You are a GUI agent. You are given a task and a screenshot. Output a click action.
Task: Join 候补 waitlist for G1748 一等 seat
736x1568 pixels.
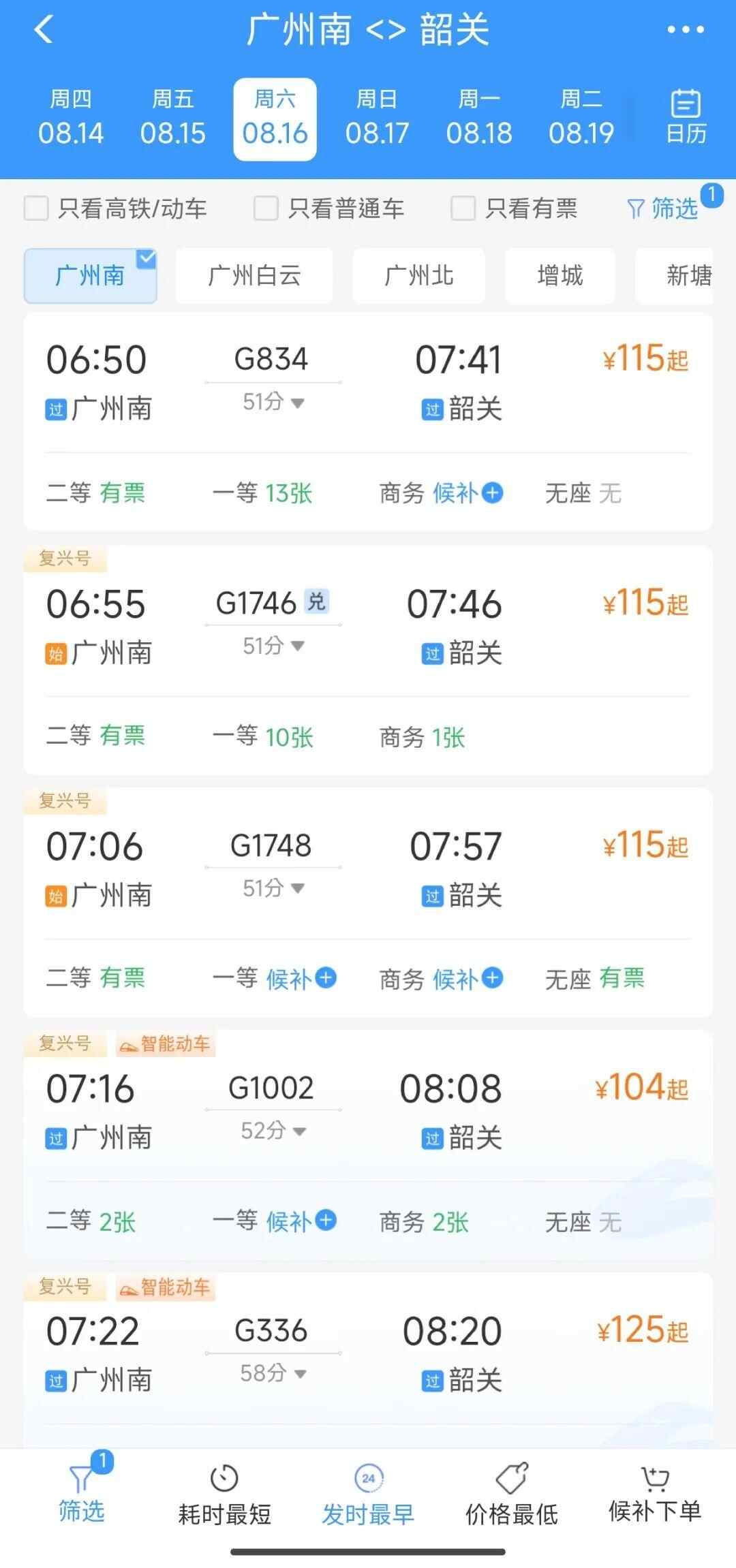click(x=300, y=978)
